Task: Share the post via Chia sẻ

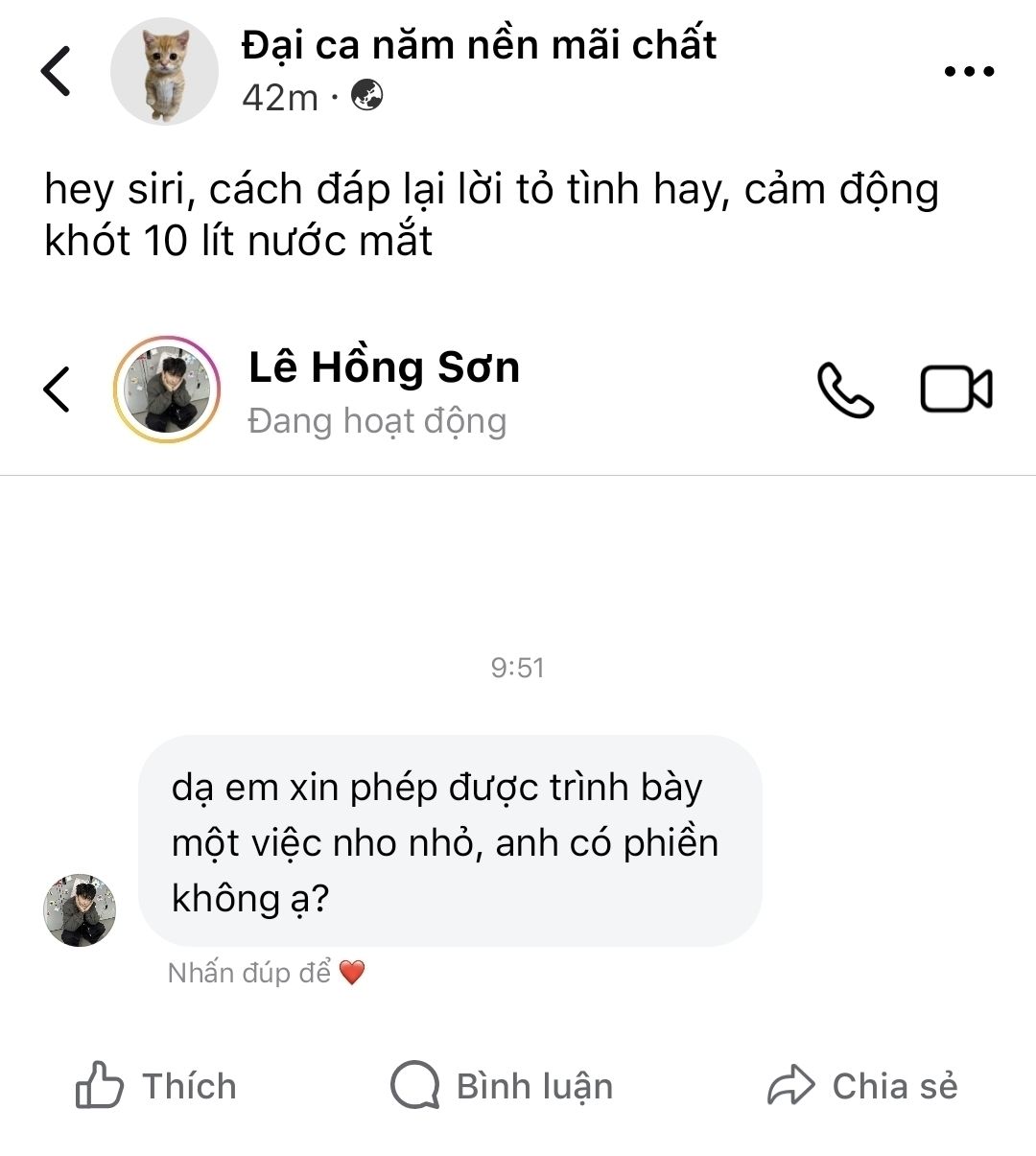Action: point(862,1086)
